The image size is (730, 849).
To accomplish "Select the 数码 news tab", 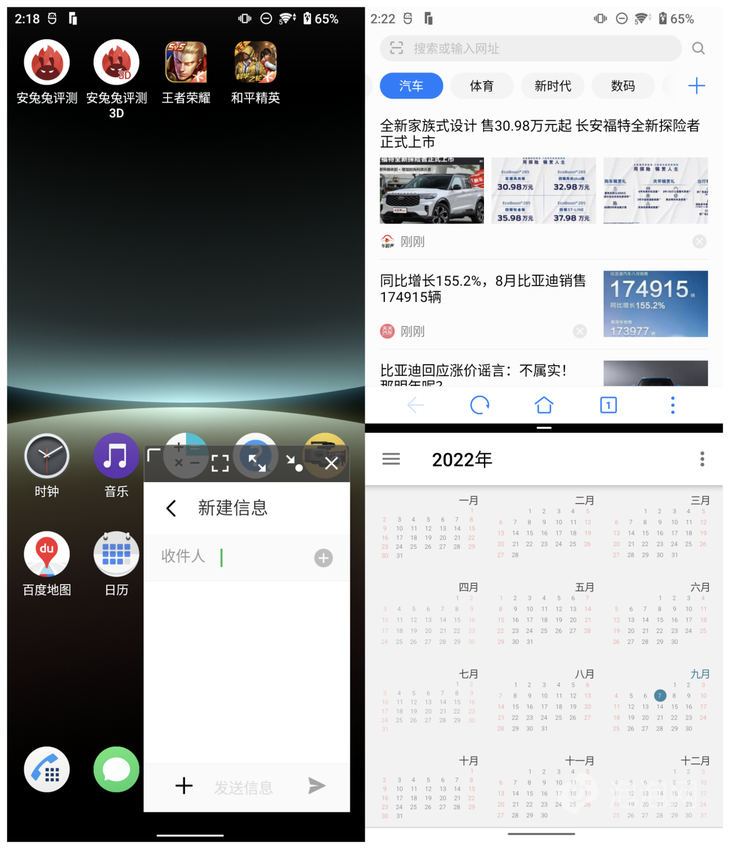I will click(x=622, y=86).
